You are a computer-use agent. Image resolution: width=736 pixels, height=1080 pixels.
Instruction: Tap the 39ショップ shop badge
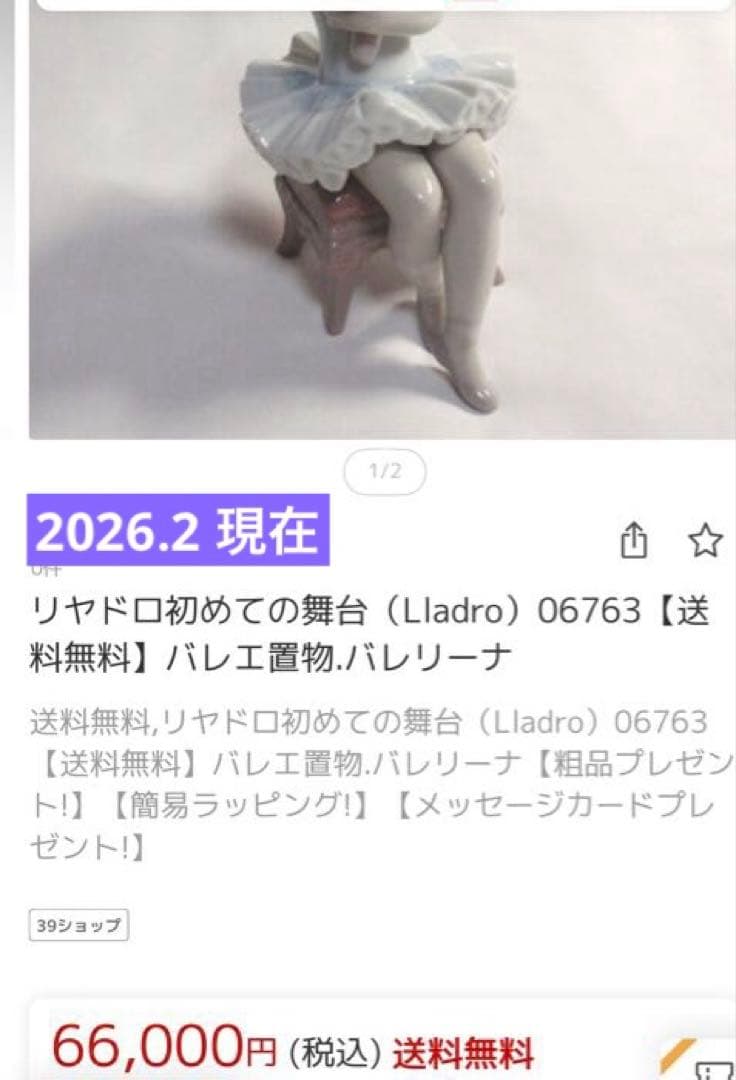click(77, 924)
